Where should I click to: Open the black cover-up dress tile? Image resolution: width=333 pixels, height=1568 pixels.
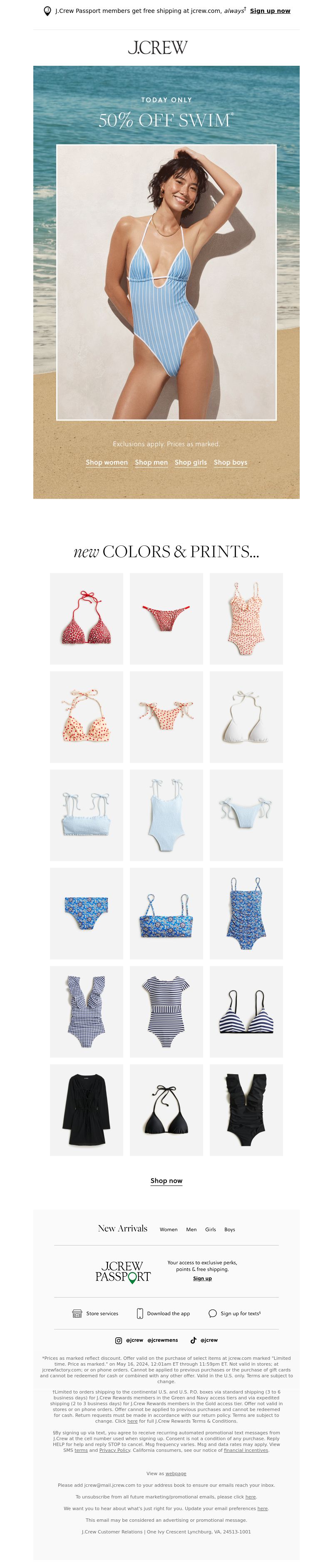tap(87, 1110)
